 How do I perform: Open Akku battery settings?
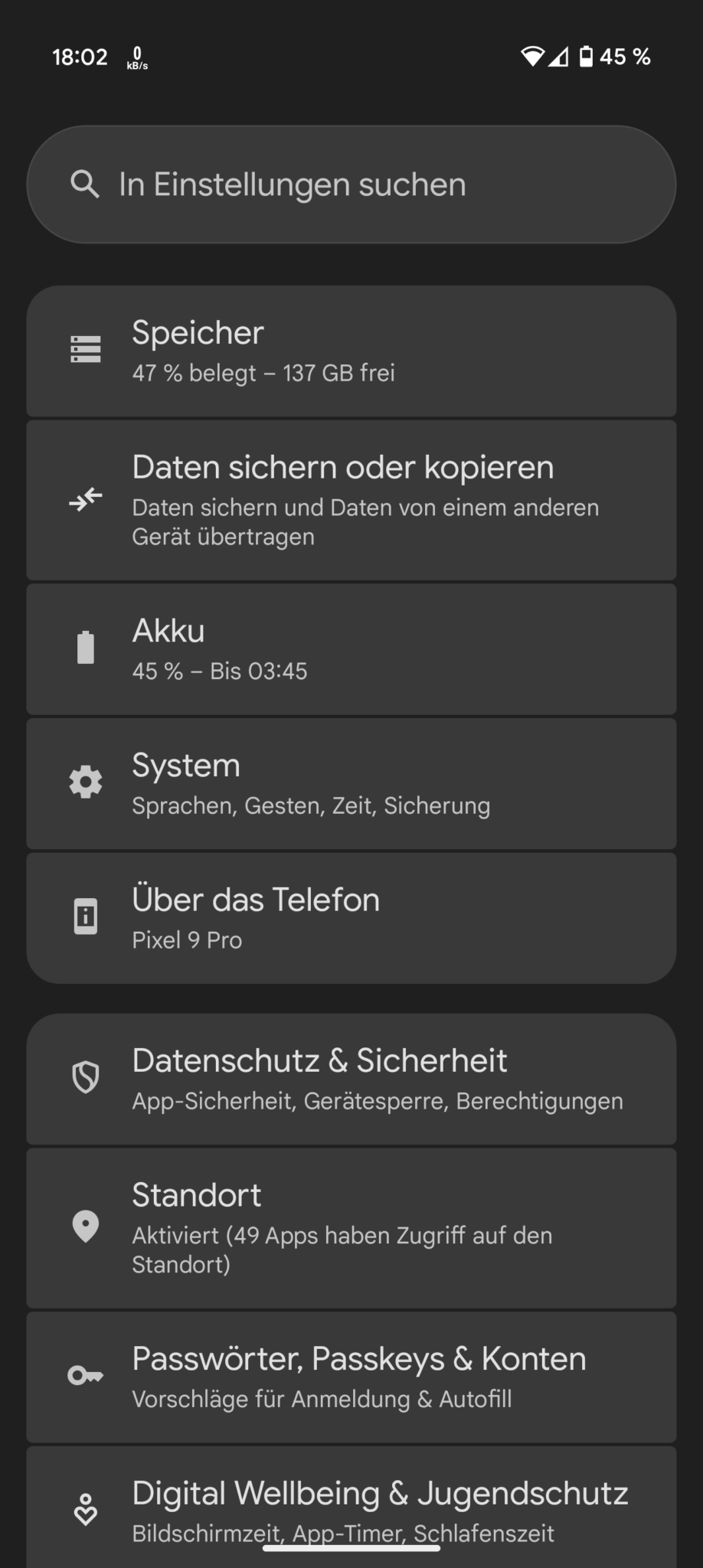pos(351,647)
